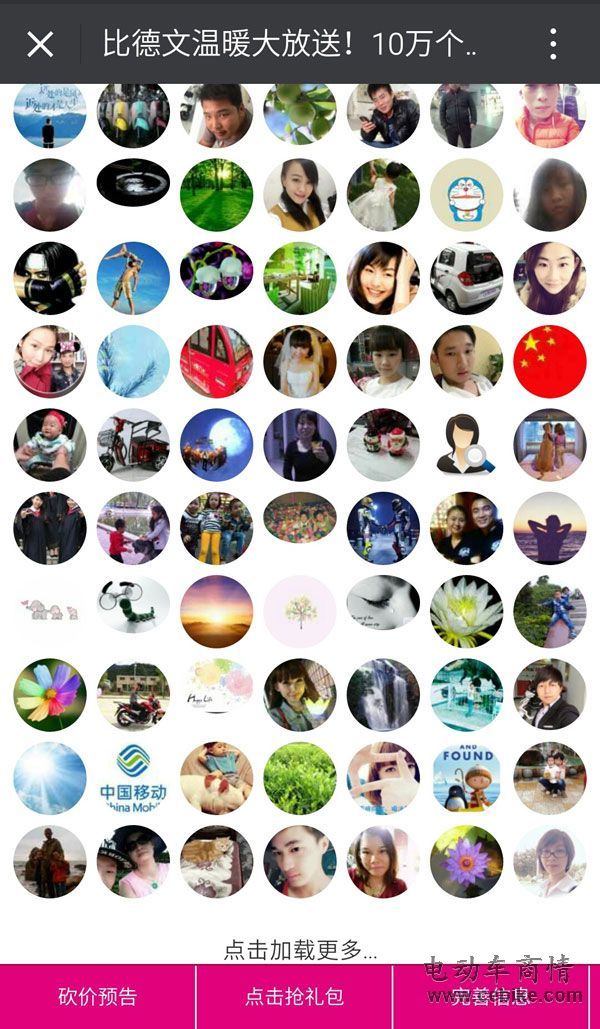Tap 点击抢礼包 to grab the gift pack
The image size is (600, 1029).
pyautogui.click(x=294, y=996)
